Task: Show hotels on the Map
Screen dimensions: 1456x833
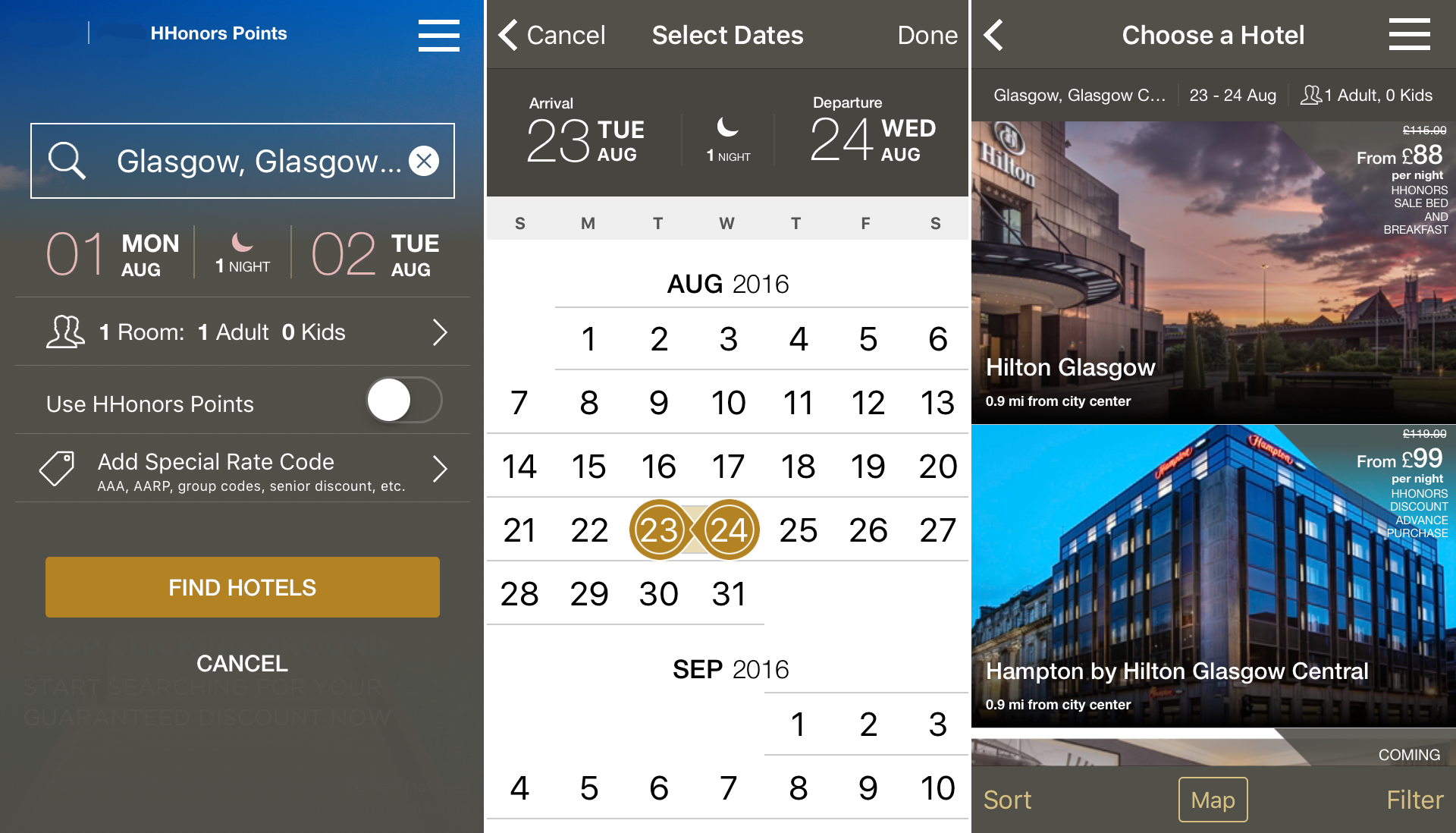Action: point(1213,800)
